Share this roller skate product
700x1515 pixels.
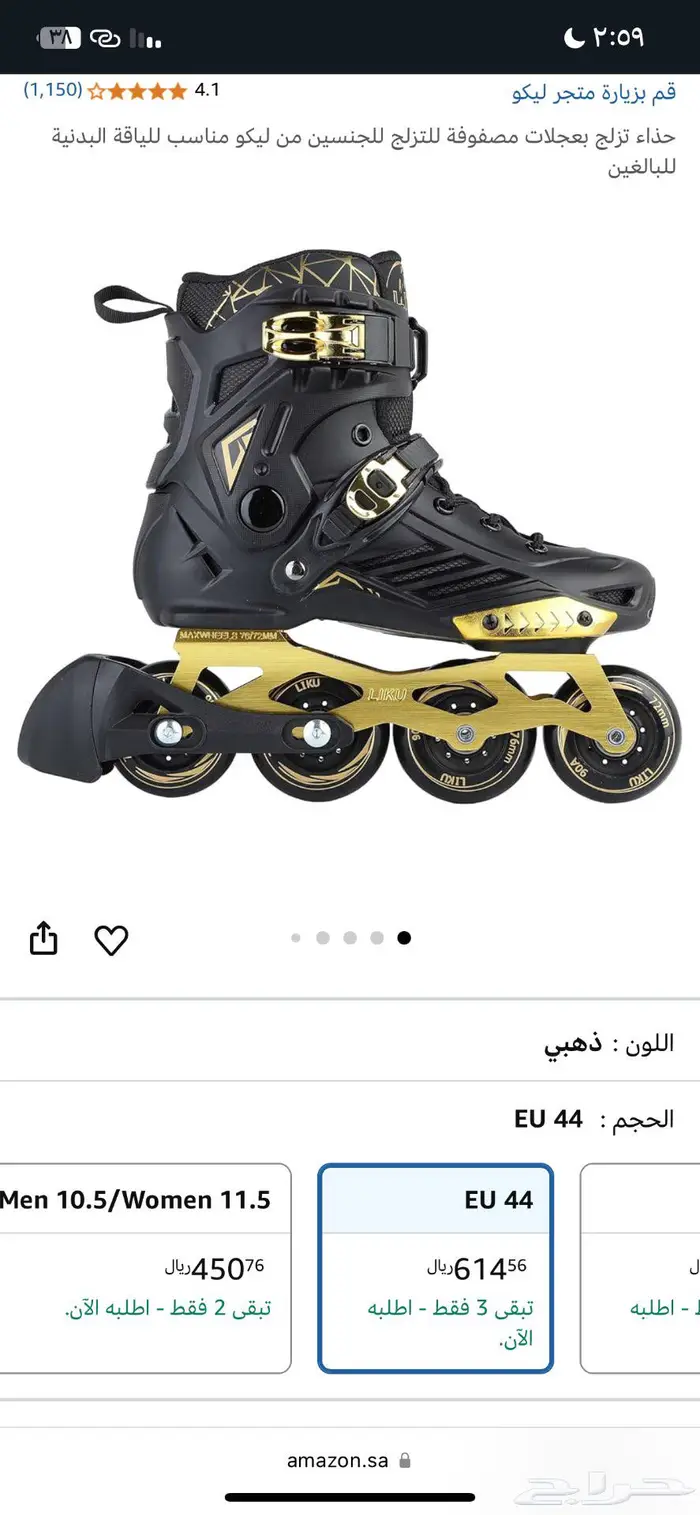coord(44,939)
